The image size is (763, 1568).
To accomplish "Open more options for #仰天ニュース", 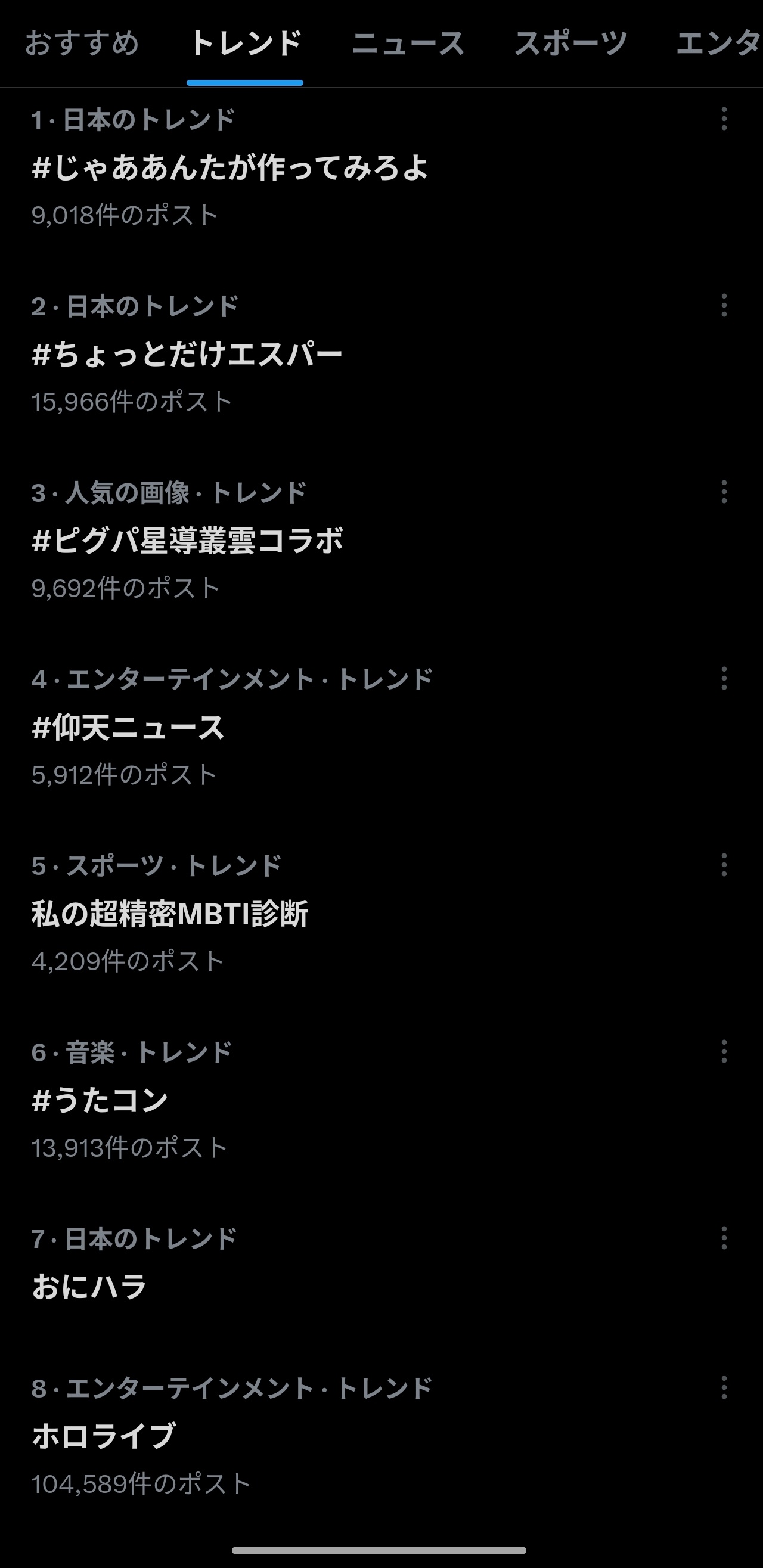I will tap(724, 678).
